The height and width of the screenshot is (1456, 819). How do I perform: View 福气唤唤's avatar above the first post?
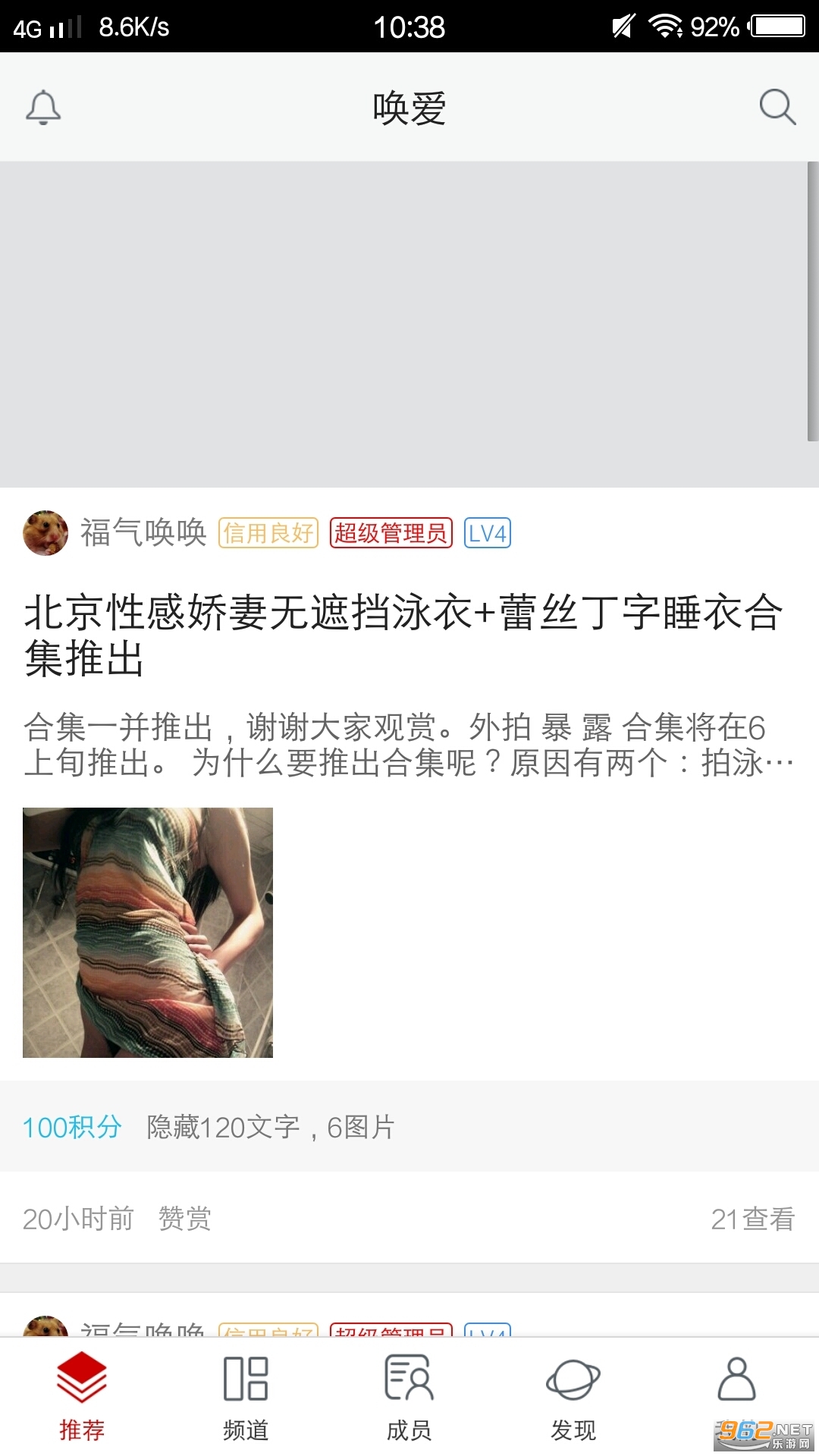pyautogui.click(x=45, y=532)
